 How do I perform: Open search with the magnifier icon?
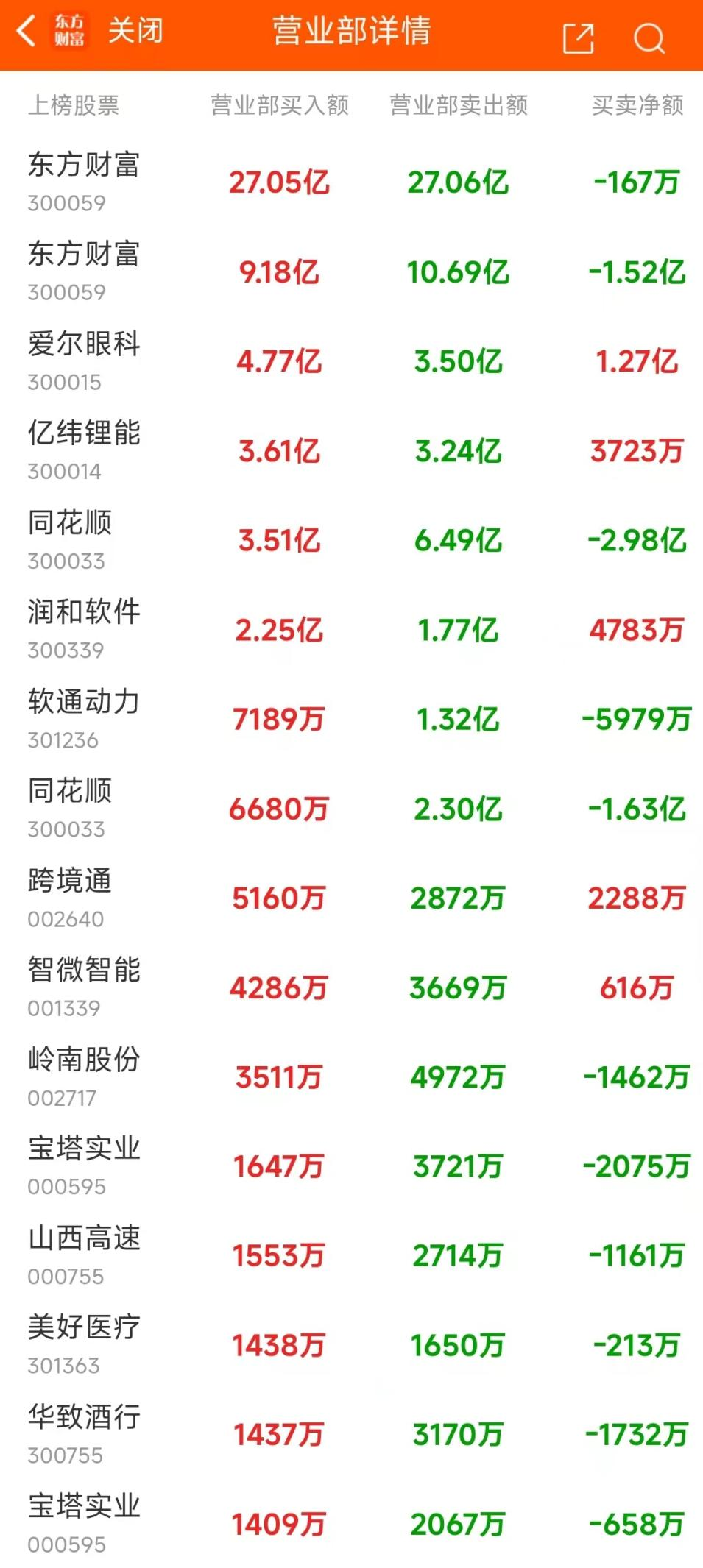pyautogui.click(x=649, y=38)
